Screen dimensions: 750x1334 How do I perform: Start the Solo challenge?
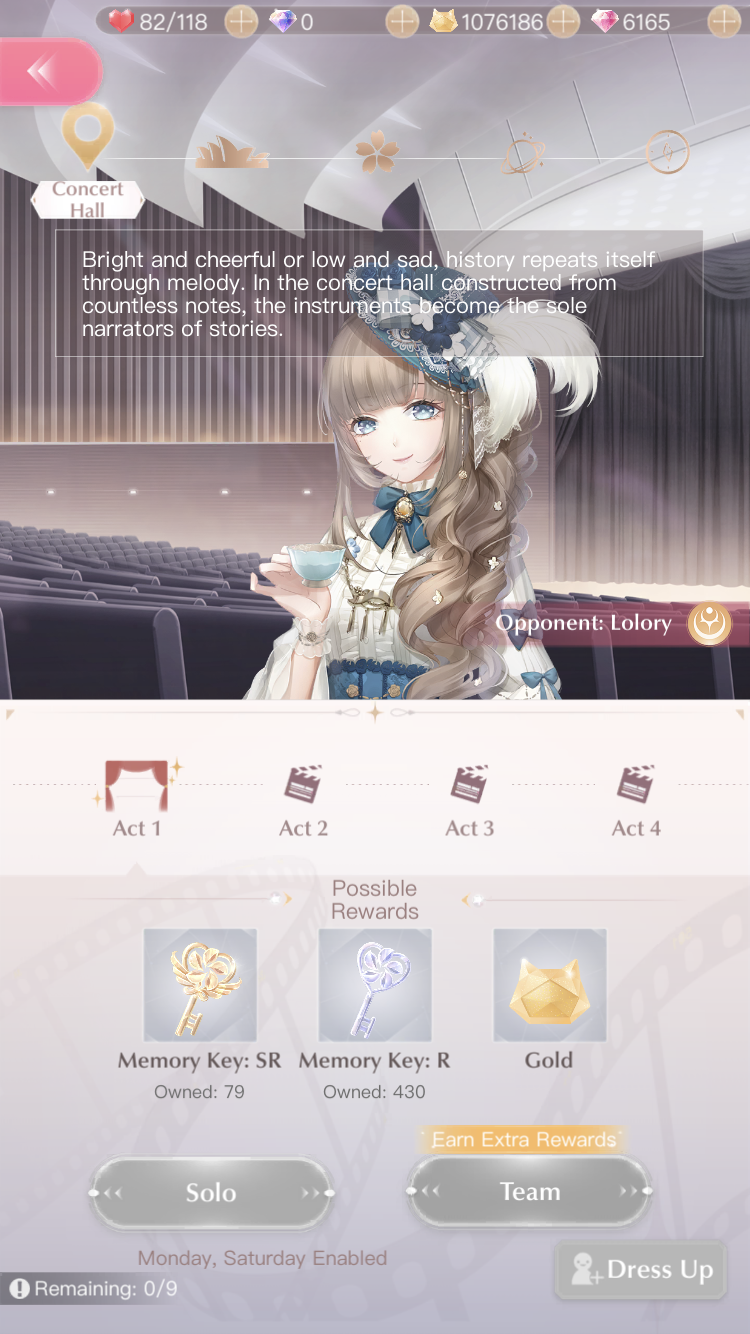coord(211,1192)
